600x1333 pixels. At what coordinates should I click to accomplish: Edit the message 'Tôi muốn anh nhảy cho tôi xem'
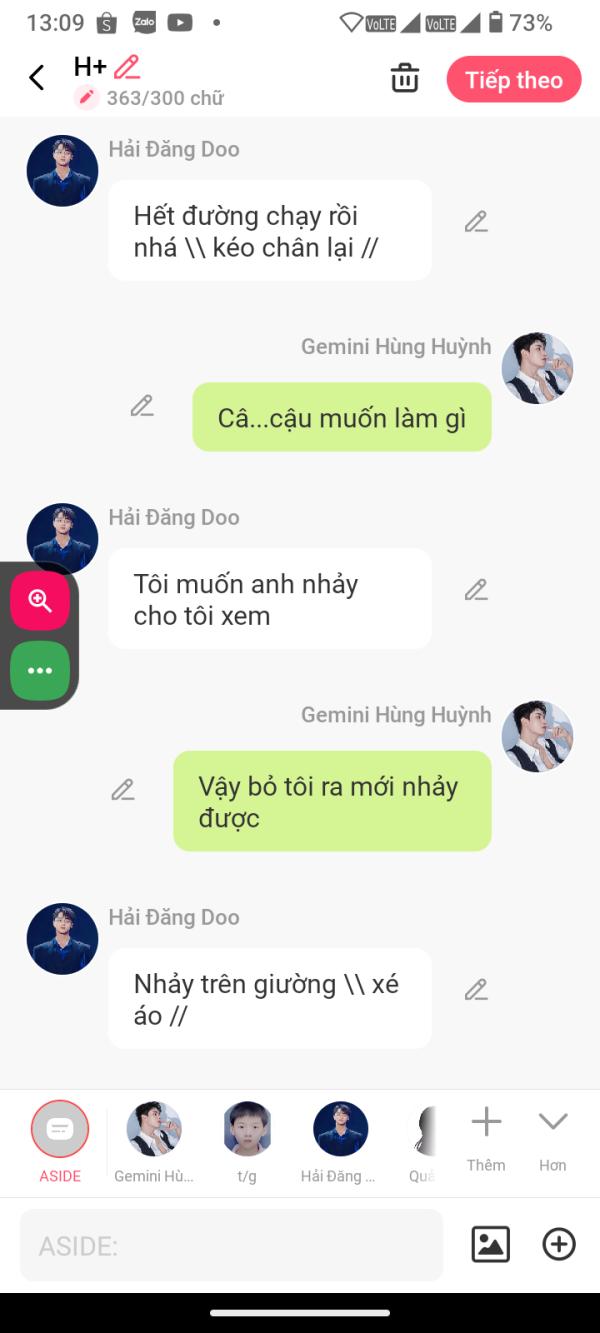pyautogui.click(x=476, y=590)
